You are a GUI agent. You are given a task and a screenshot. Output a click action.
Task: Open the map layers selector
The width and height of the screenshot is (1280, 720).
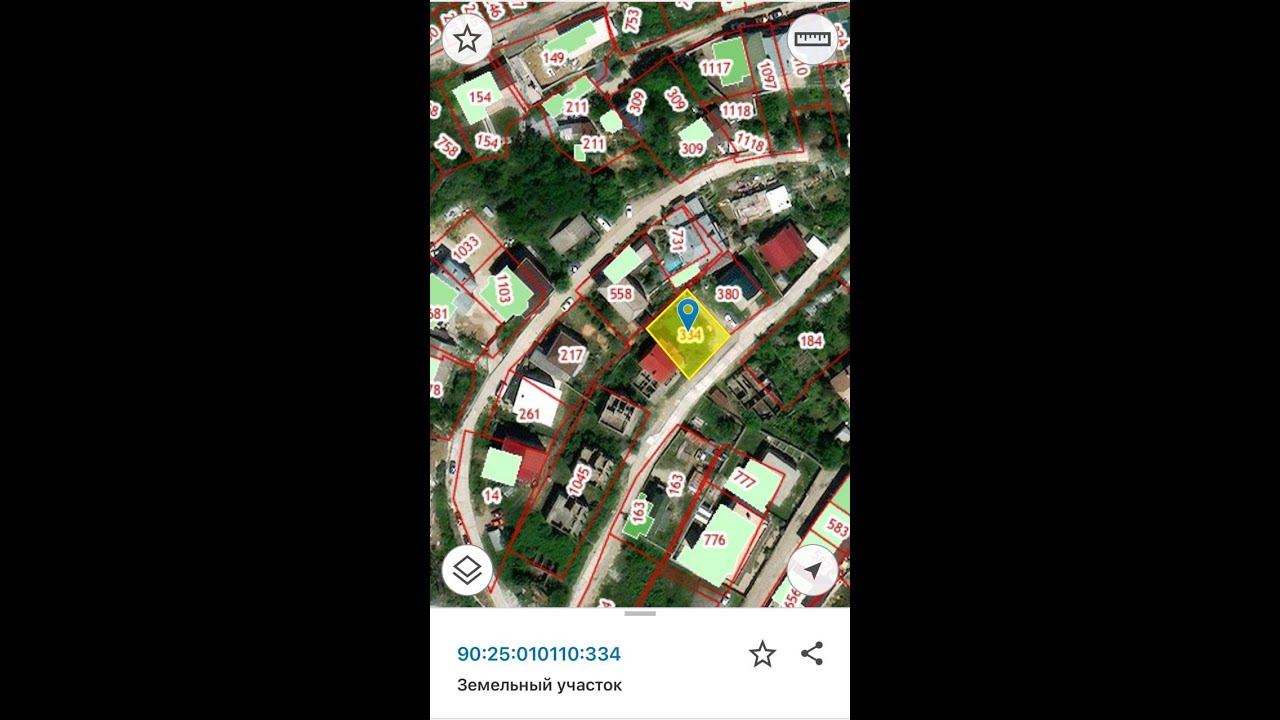pyautogui.click(x=467, y=570)
